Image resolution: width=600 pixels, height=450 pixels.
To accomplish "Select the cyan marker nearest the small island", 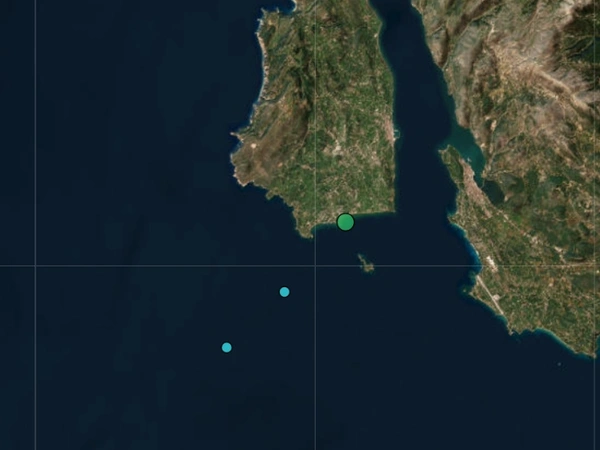I will click(x=285, y=292).
